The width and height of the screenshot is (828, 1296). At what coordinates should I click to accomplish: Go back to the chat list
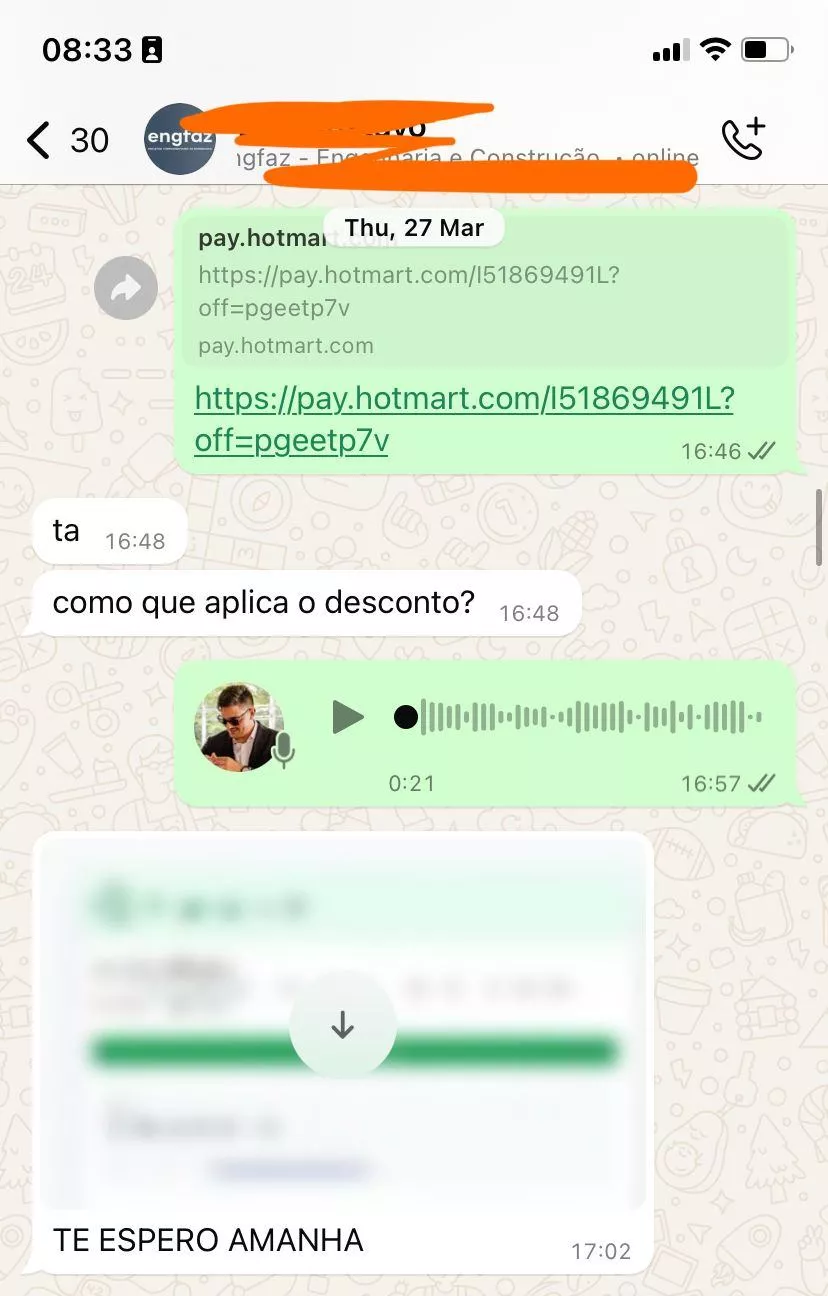(40, 140)
